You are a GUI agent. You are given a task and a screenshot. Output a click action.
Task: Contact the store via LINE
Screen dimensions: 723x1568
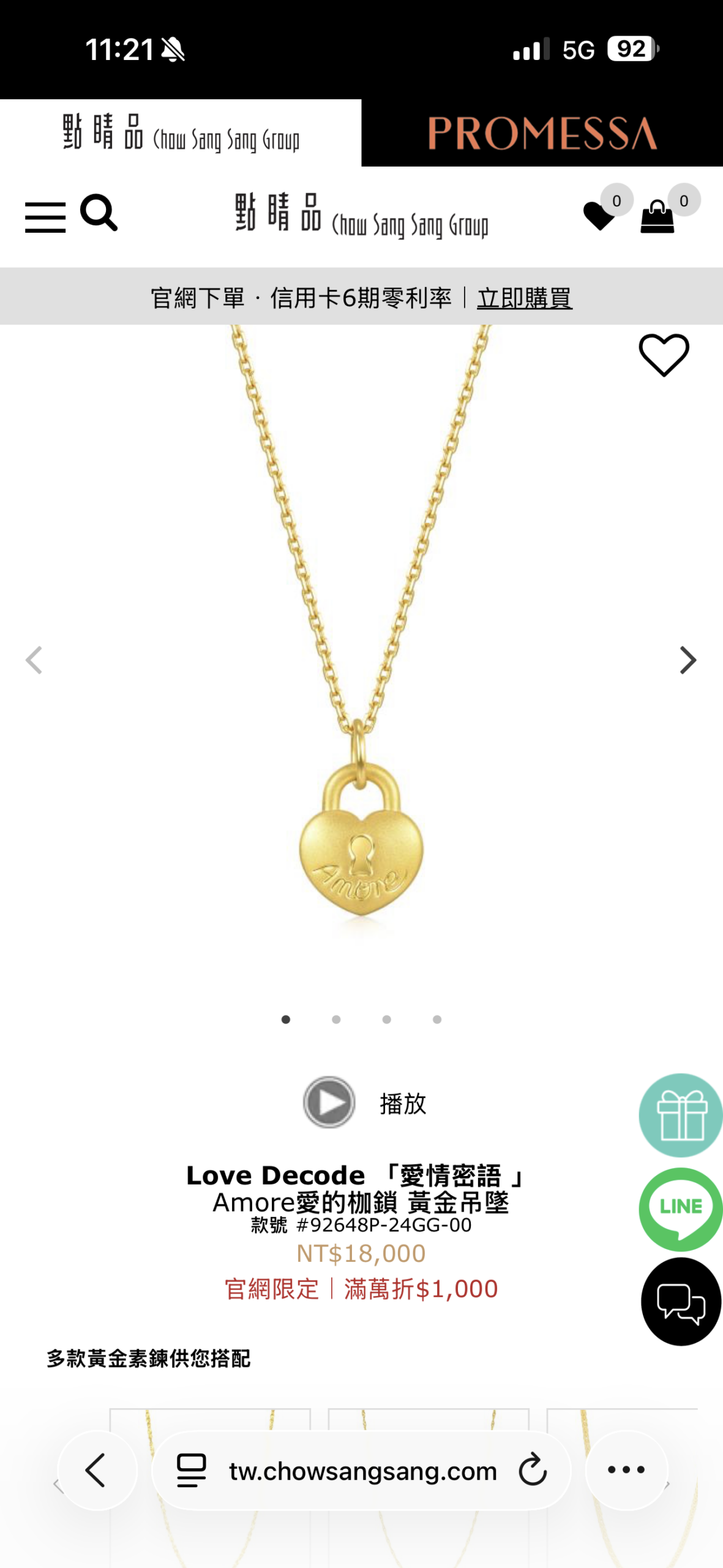681,1209
